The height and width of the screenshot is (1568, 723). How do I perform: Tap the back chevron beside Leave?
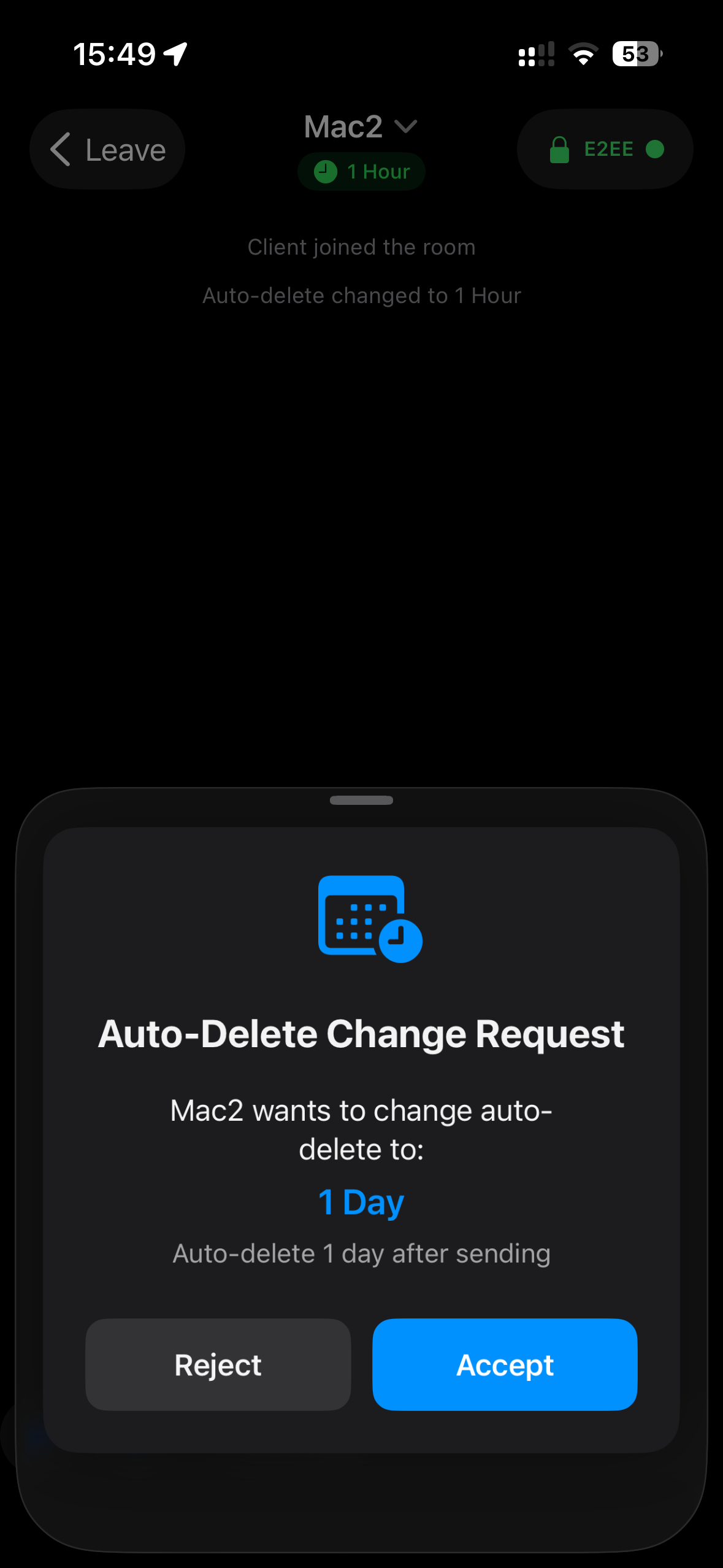pyautogui.click(x=59, y=149)
